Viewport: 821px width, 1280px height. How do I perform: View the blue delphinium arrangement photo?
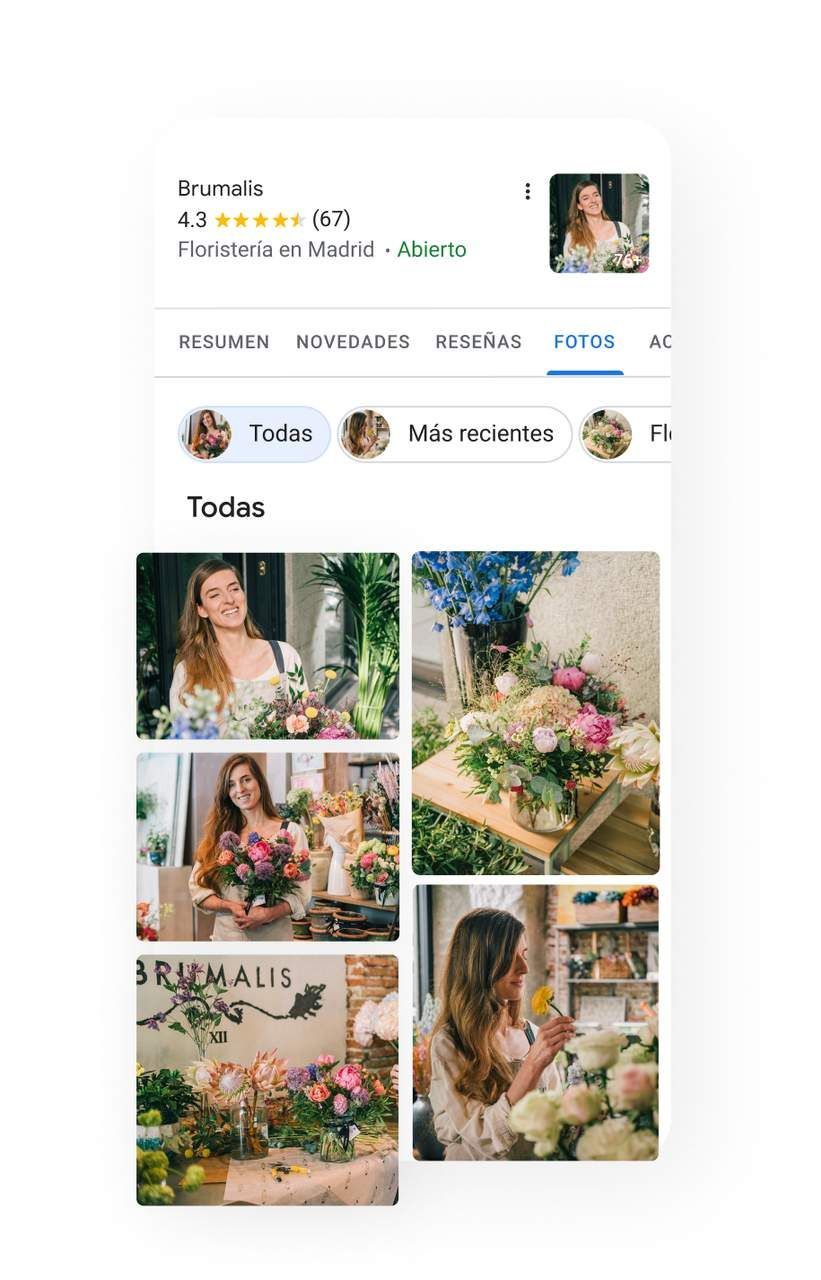pos(535,712)
